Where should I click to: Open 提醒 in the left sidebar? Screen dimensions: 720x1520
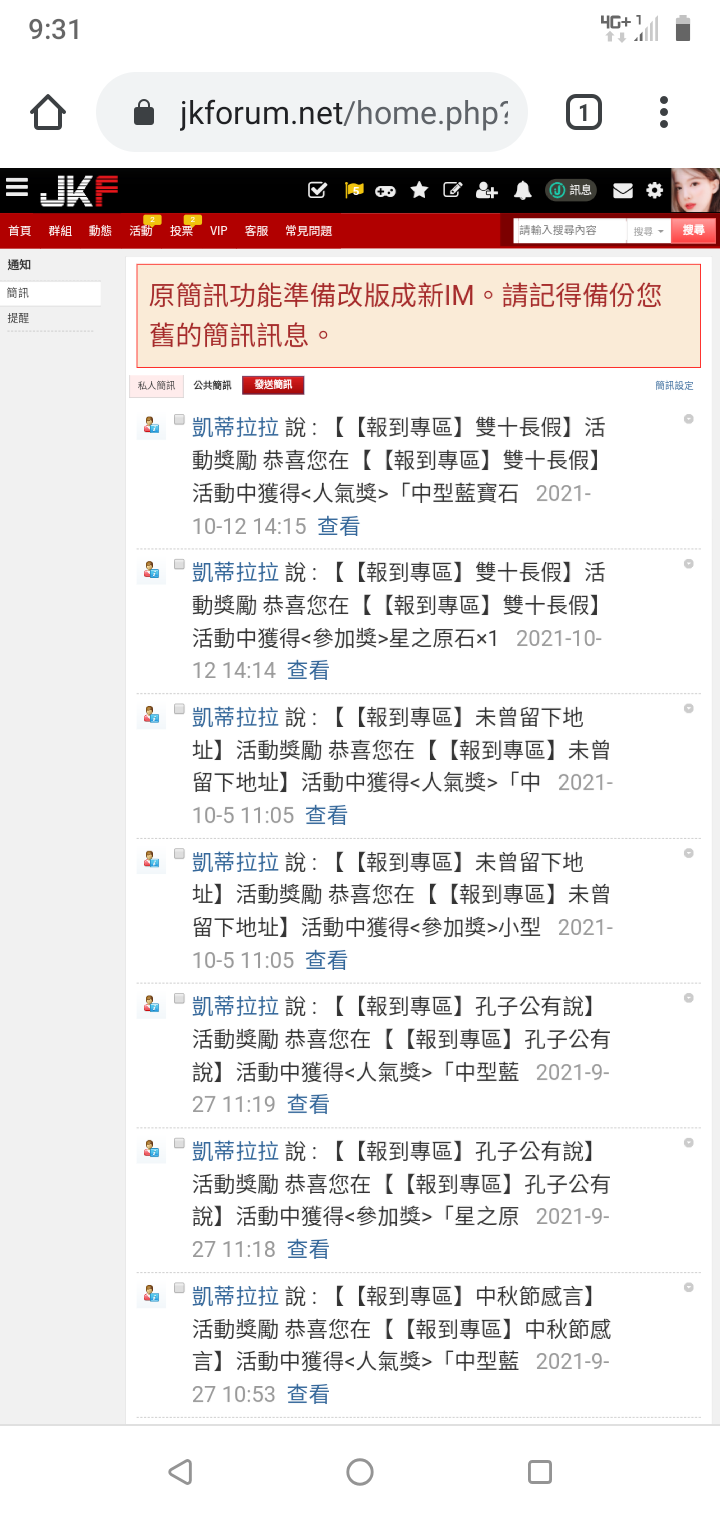tap(18, 318)
